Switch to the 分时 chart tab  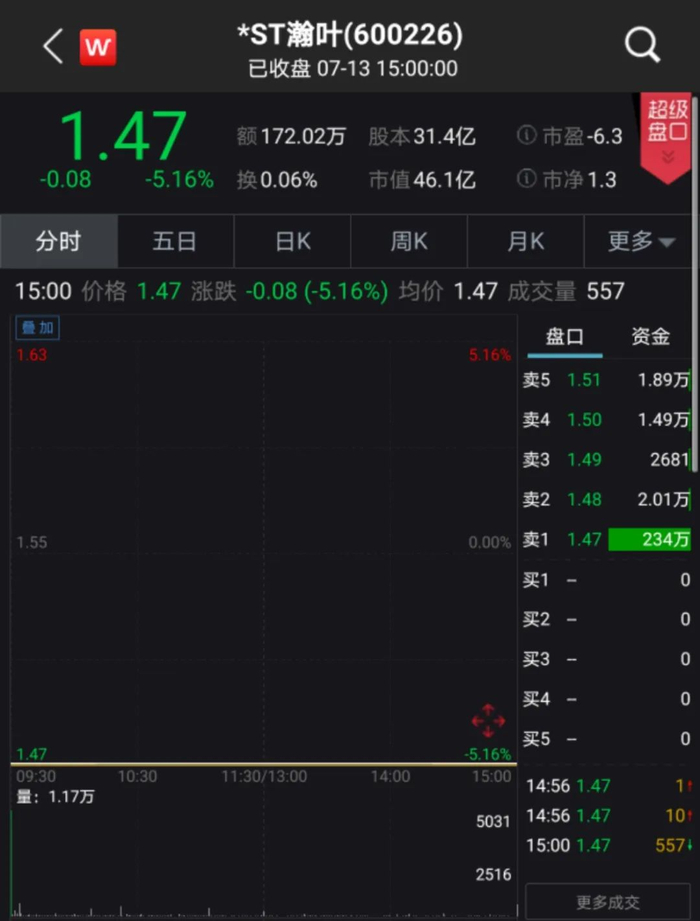58,241
